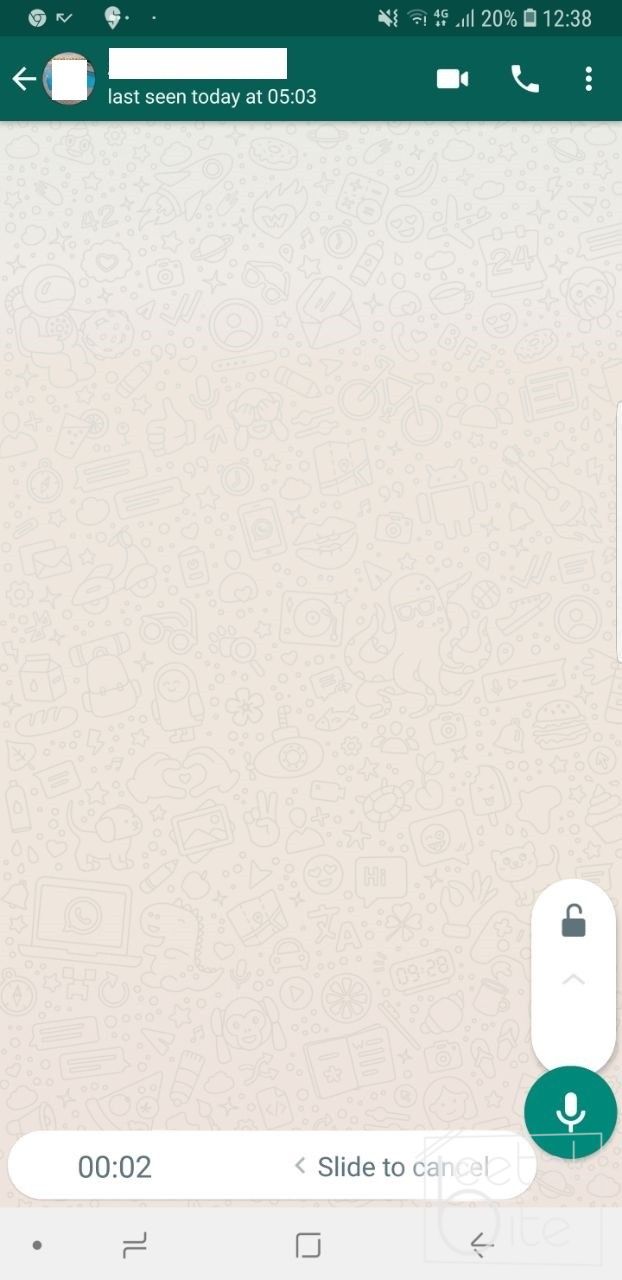This screenshot has width=622, height=1280.
Task: Open the contact's profile picture
Action: (x=70, y=79)
